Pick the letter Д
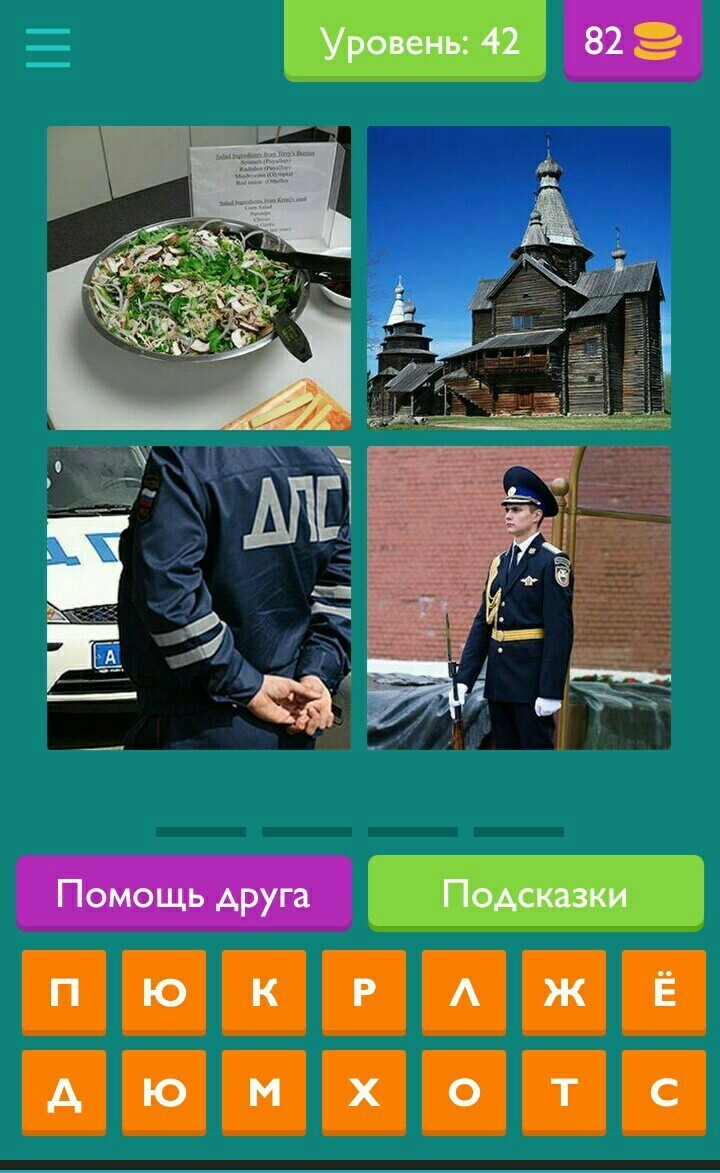Screen dimensions: 720x1173 (64, 1092)
